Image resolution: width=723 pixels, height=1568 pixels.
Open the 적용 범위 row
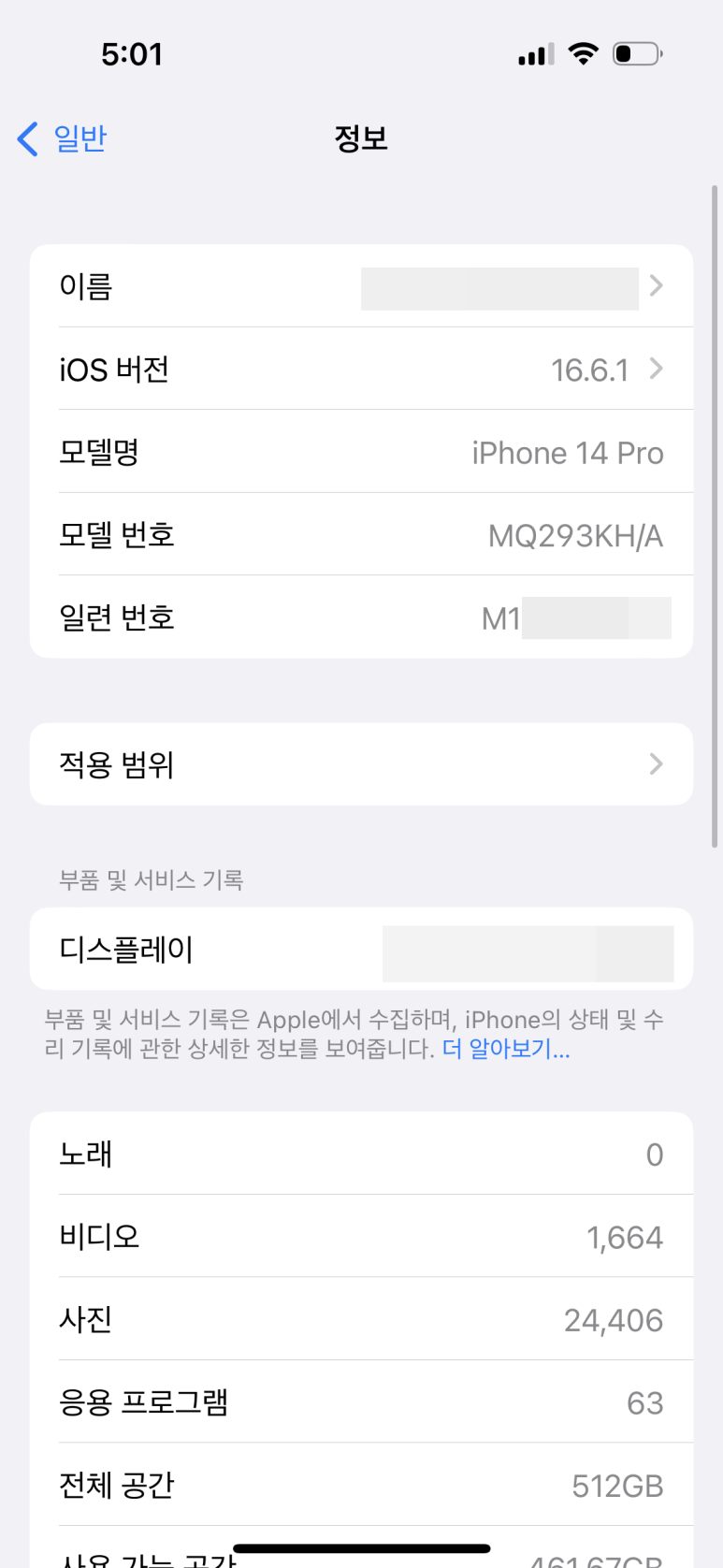click(361, 764)
